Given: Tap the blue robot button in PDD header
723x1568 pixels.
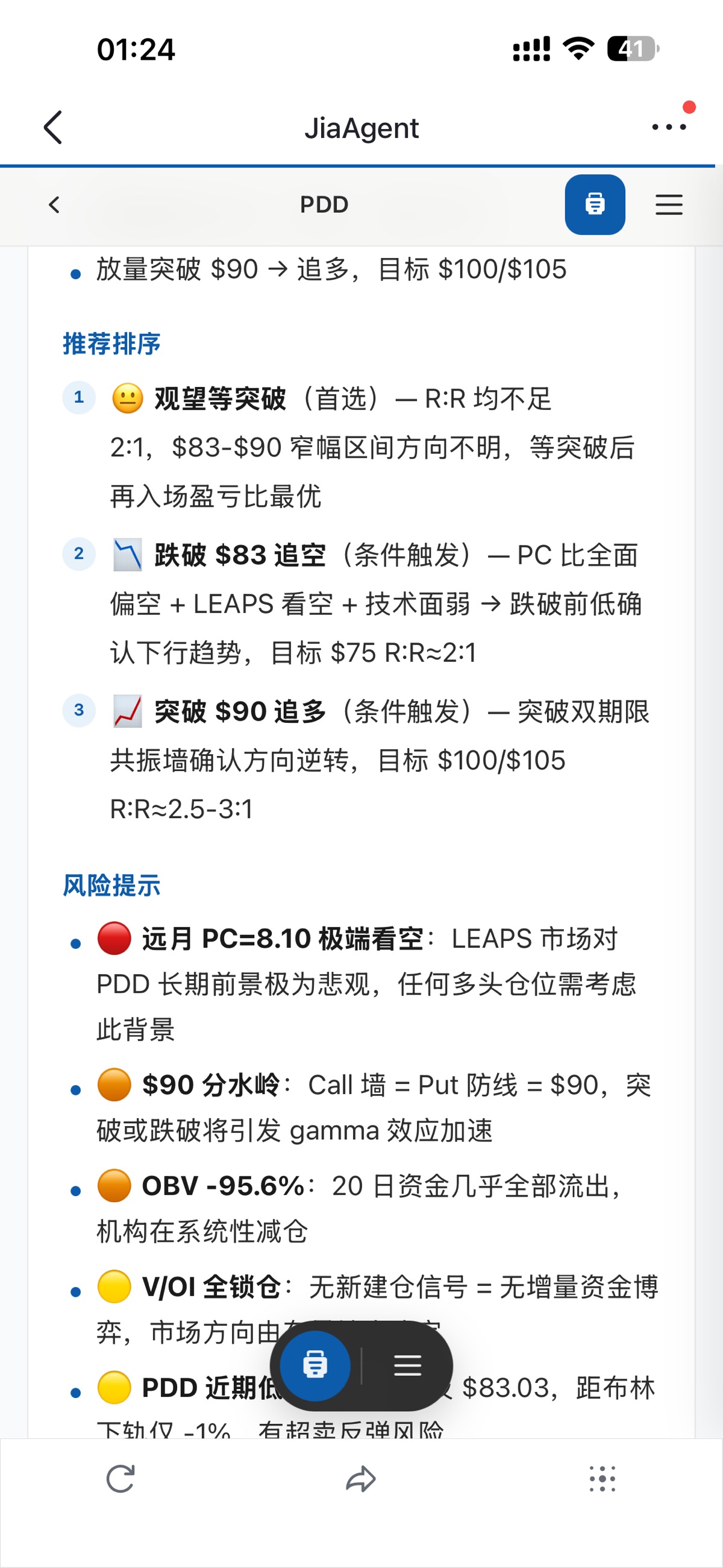Looking at the screenshot, I should [x=595, y=204].
